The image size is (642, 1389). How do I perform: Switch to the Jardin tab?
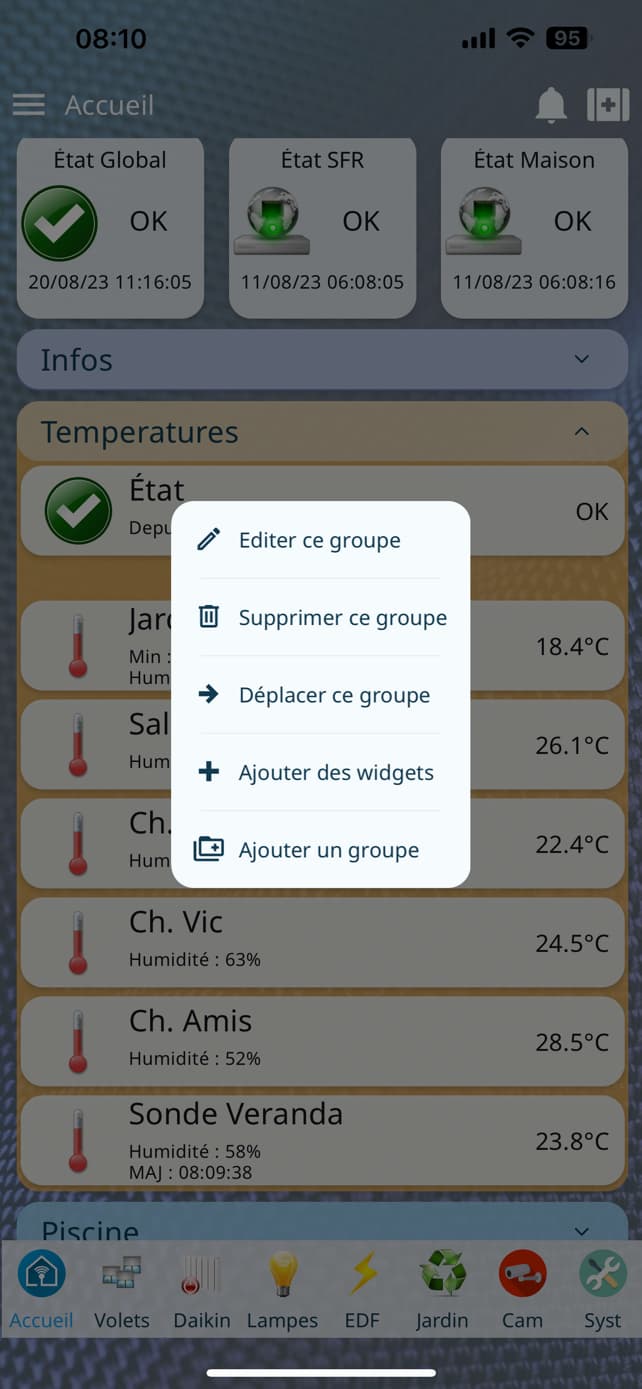[x=442, y=1290]
